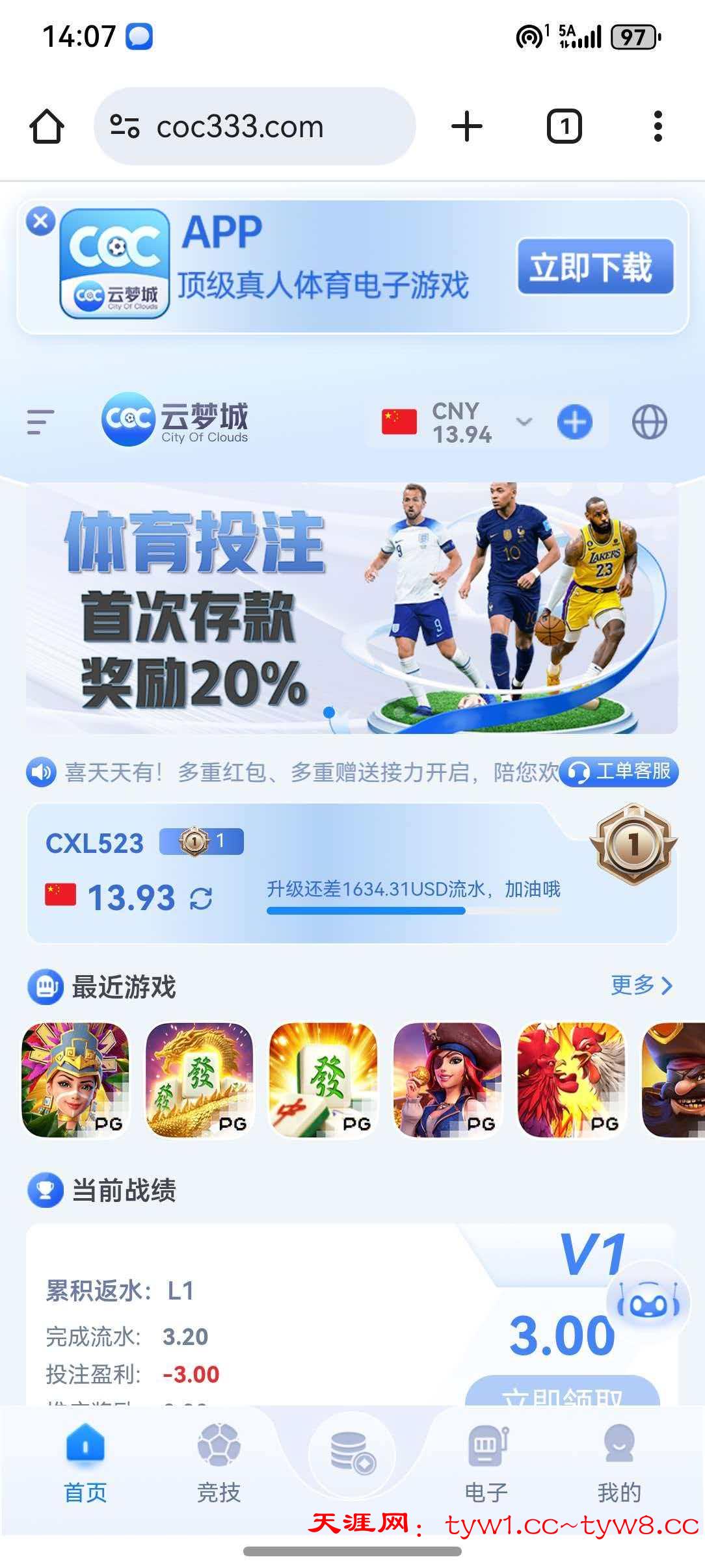Refresh the 13.93 account balance
Screen dimensions: 705x1568
[201, 899]
